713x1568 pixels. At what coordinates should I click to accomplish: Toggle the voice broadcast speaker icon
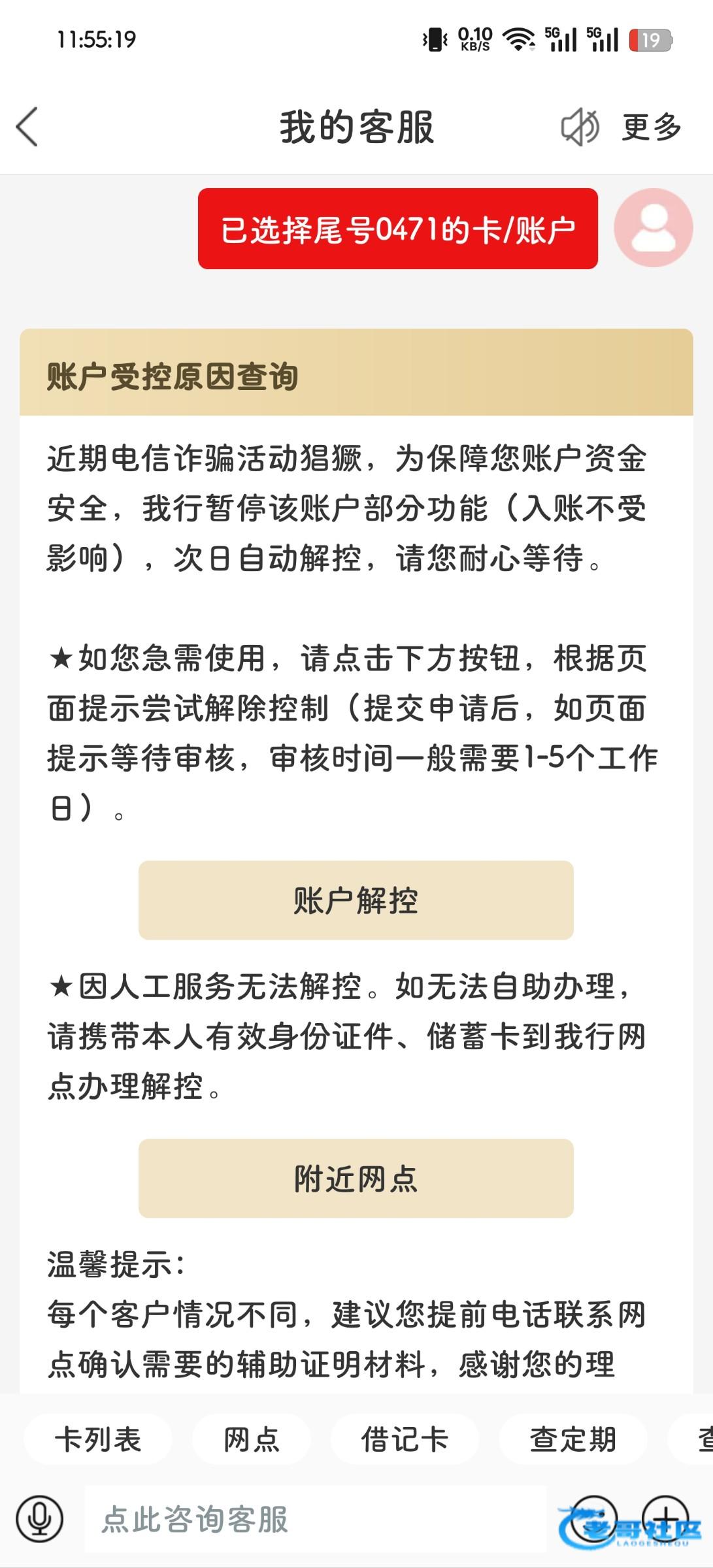pyautogui.click(x=580, y=127)
